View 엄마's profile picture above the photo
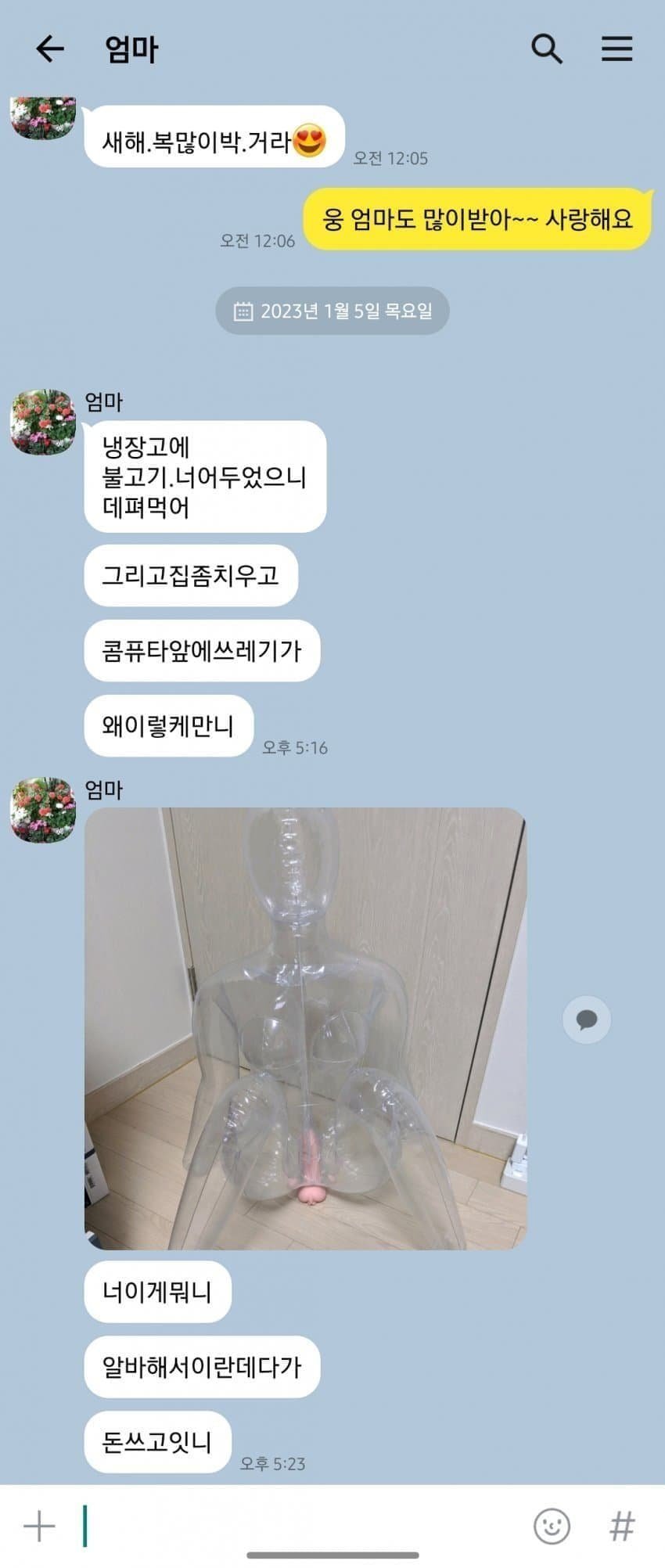Screen dimensions: 665x1568 43,810
